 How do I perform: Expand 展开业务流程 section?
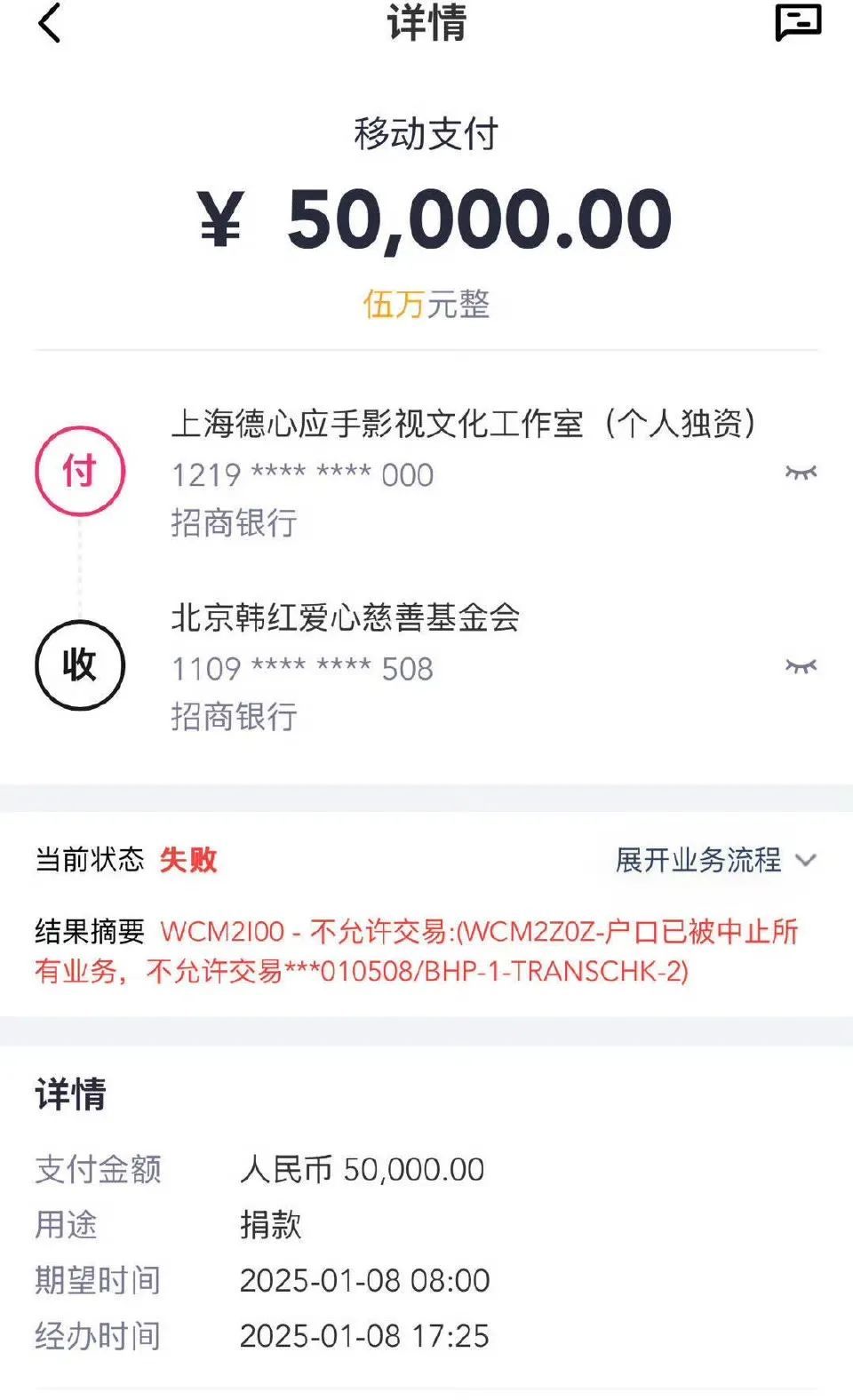pyautogui.click(x=715, y=860)
